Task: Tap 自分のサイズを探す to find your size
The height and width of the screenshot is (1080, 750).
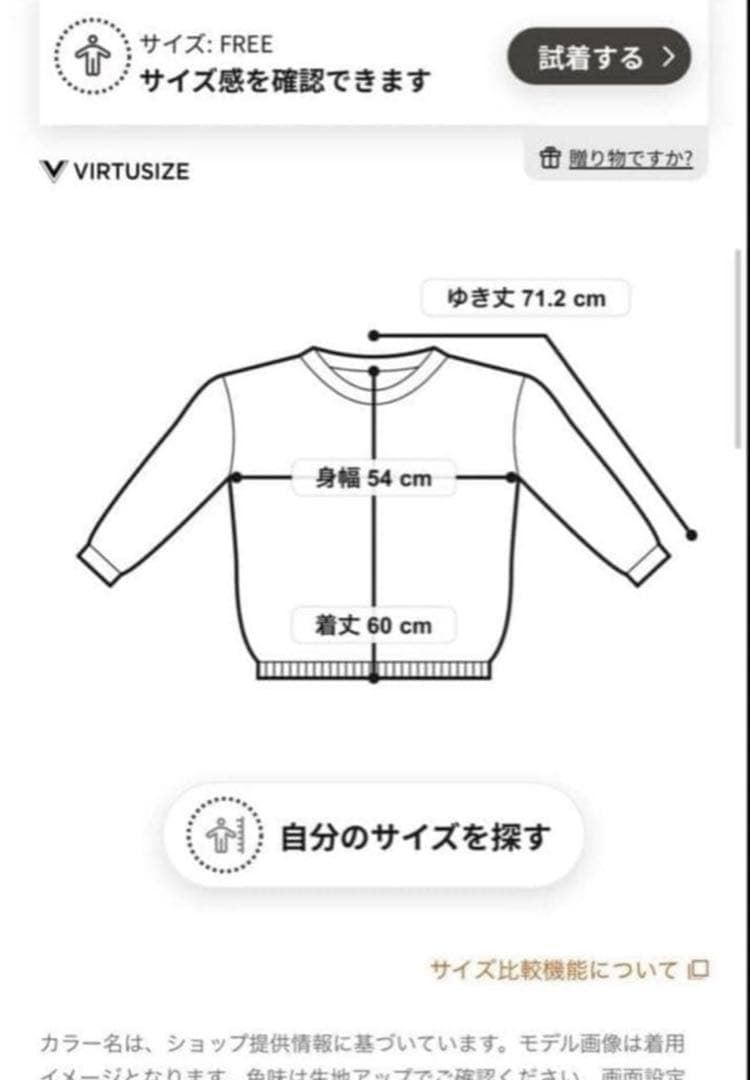Action: coord(374,836)
